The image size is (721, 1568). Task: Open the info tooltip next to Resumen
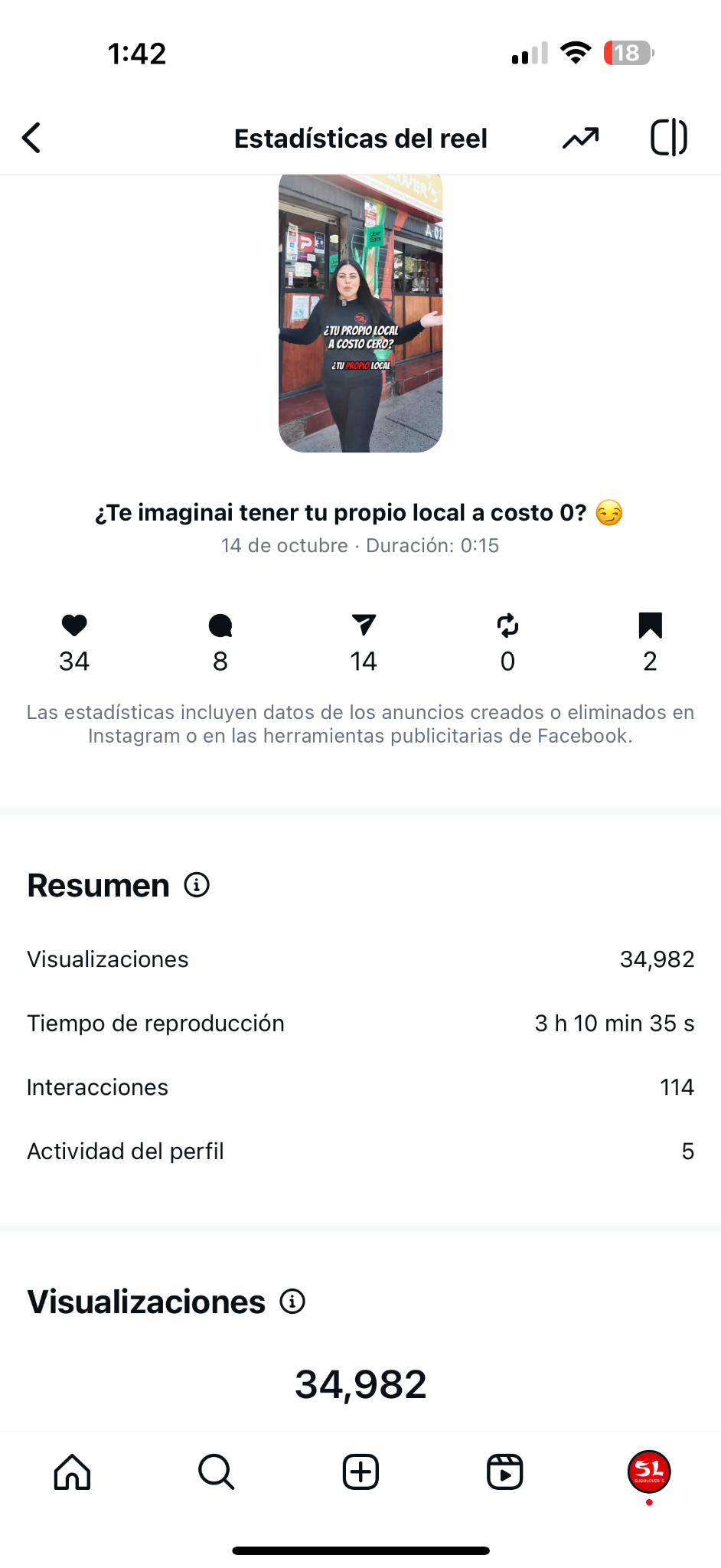197,885
